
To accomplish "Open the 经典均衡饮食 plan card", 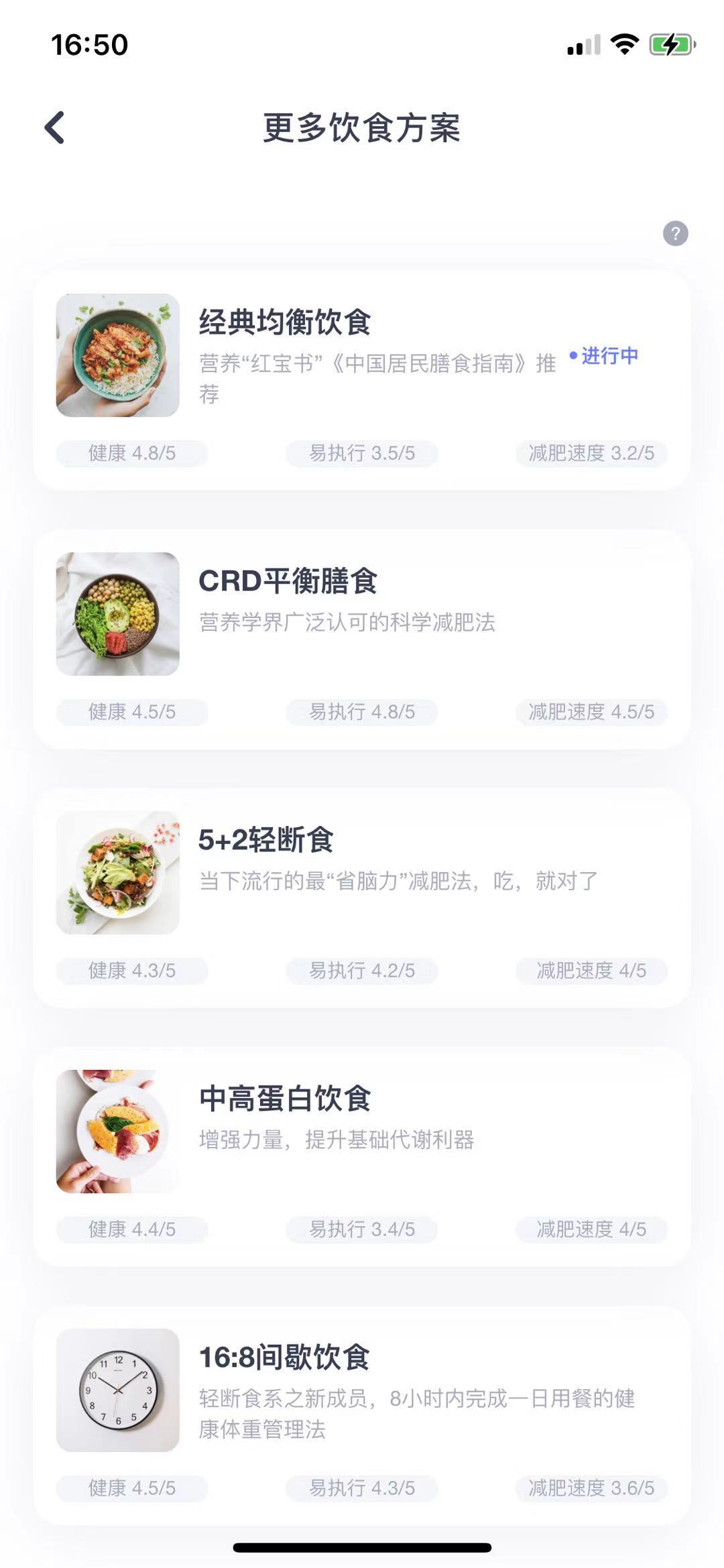I will click(x=362, y=379).
